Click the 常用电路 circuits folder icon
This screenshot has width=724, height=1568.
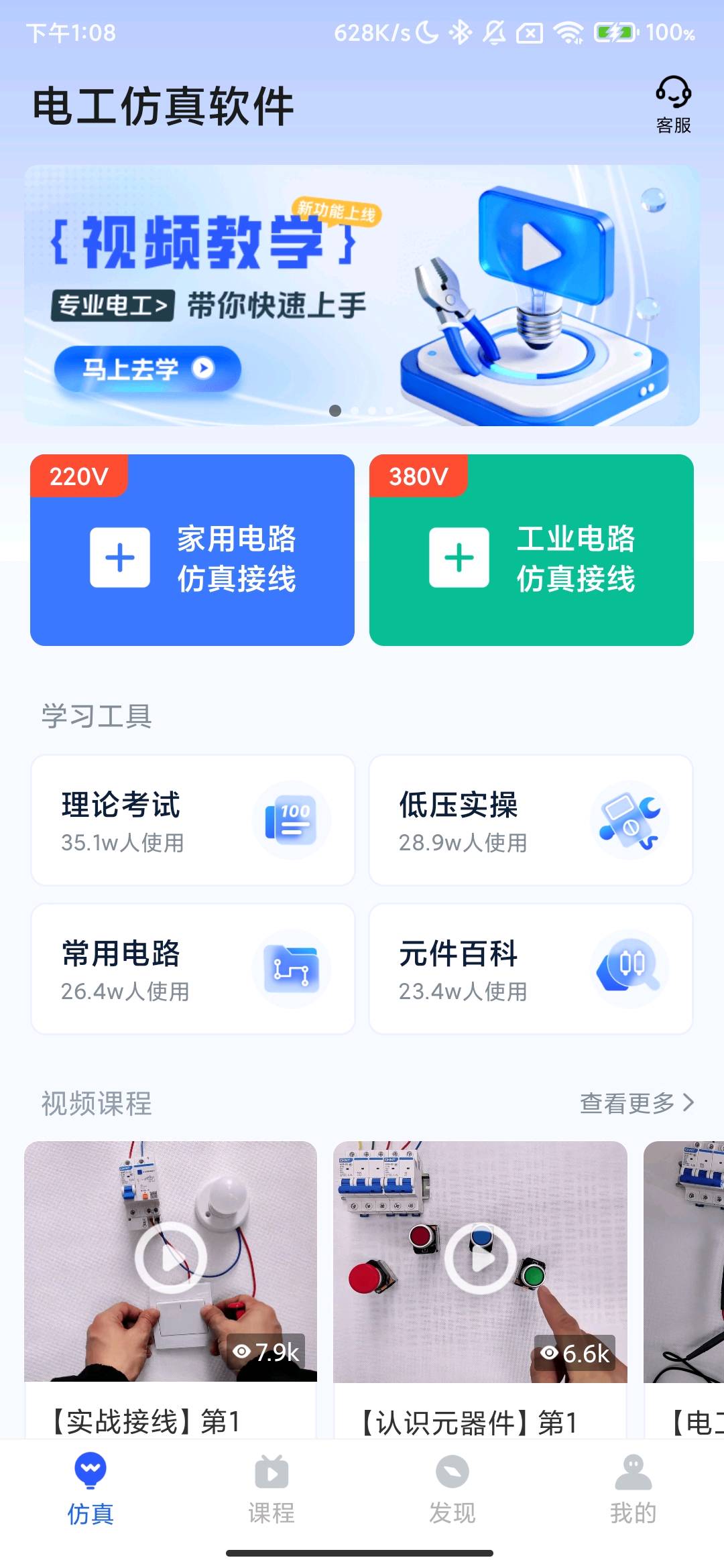pyautogui.click(x=294, y=968)
